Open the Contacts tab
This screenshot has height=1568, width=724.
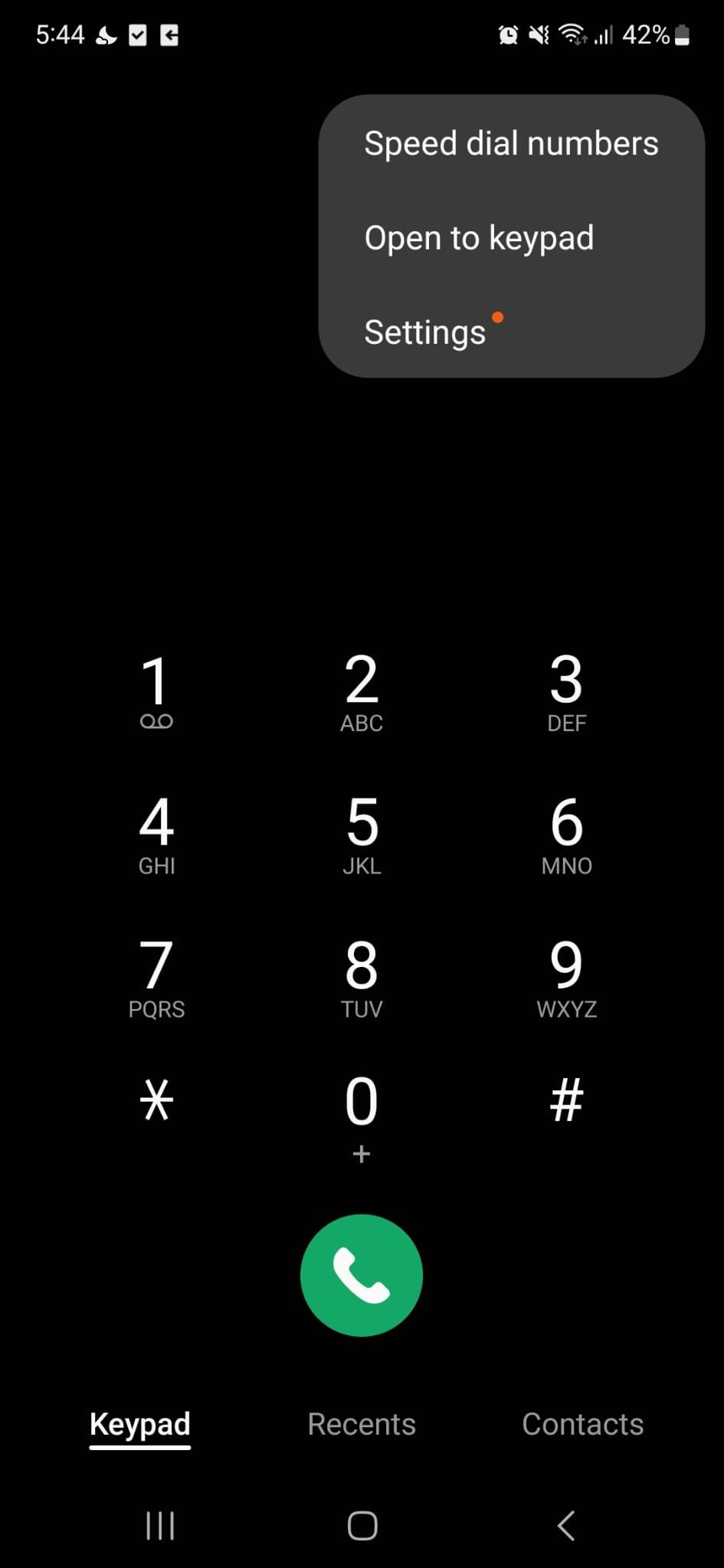[582, 1424]
